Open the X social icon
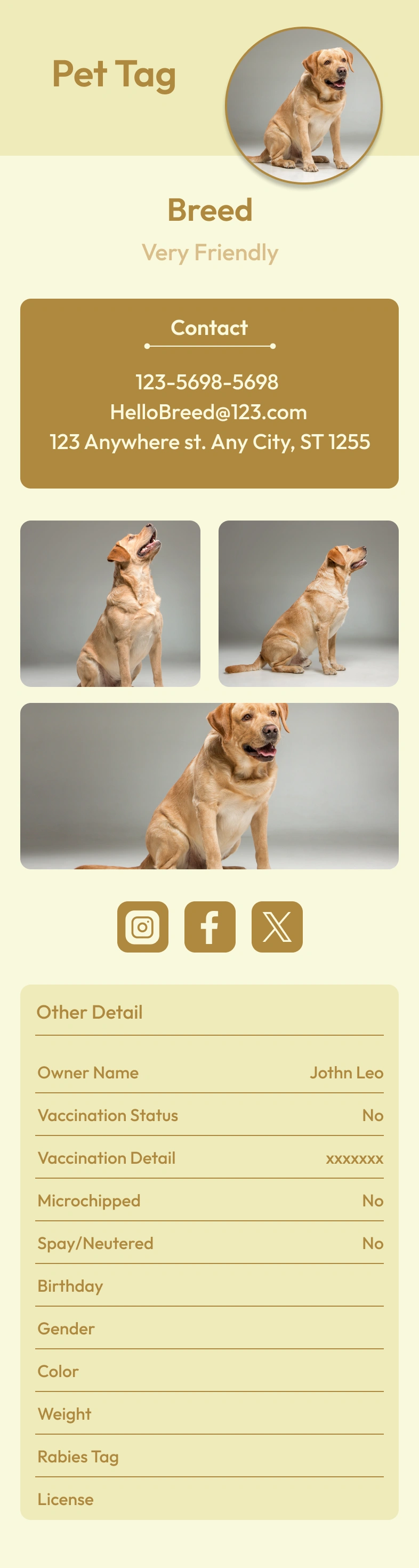The image size is (419, 1568). pyautogui.click(x=277, y=926)
